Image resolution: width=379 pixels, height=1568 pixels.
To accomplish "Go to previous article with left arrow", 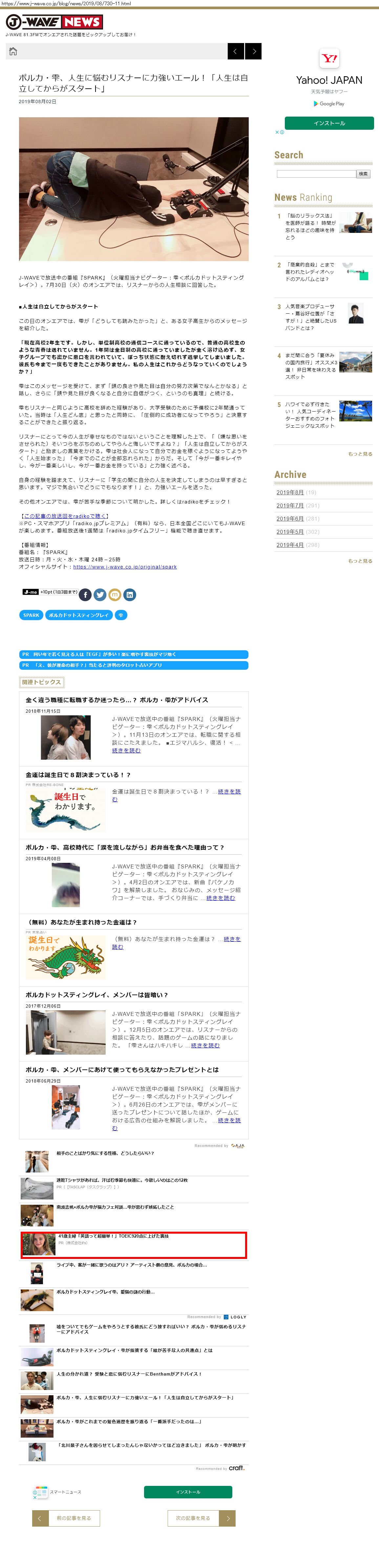I will (235, 51).
